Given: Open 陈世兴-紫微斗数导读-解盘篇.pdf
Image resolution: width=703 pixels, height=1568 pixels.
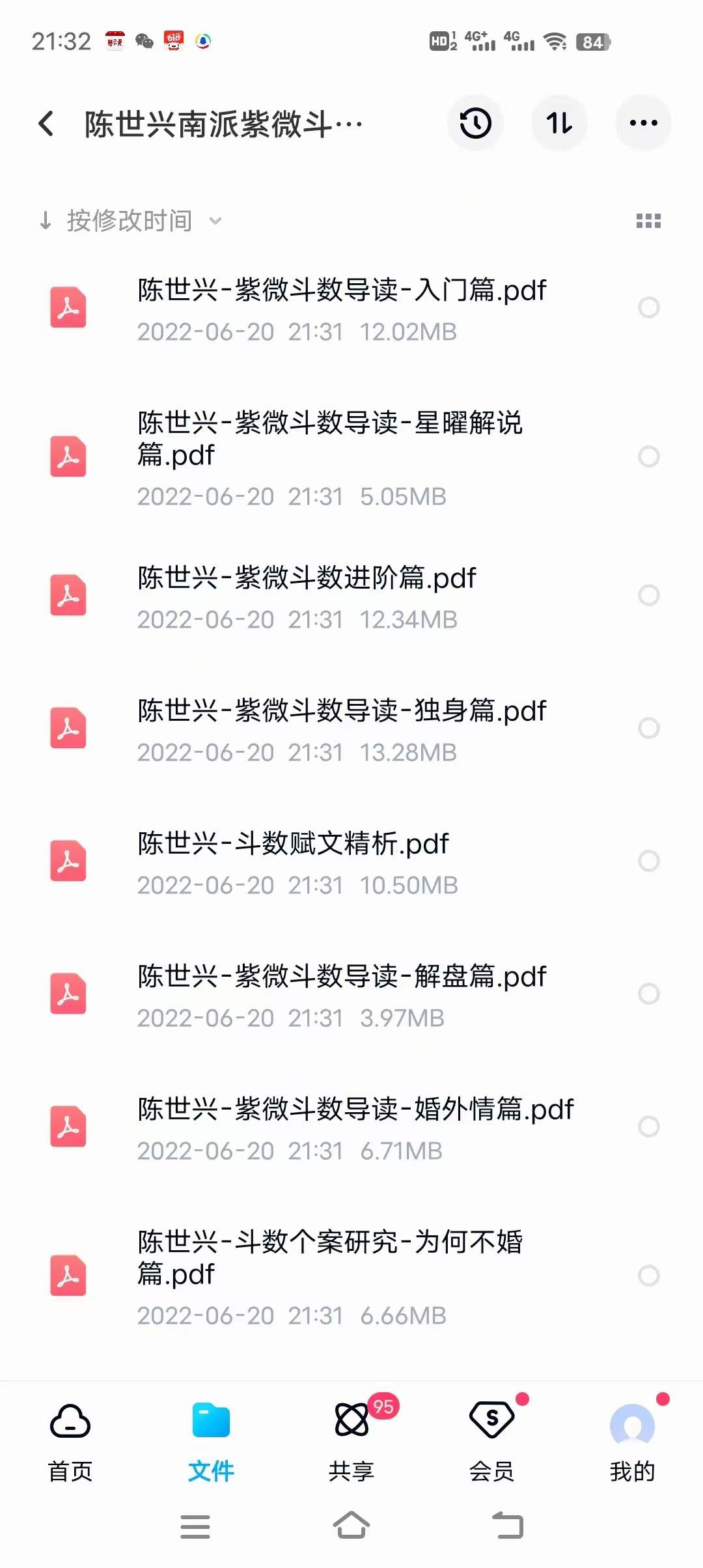Looking at the screenshot, I should pyautogui.click(x=342, y=975).
